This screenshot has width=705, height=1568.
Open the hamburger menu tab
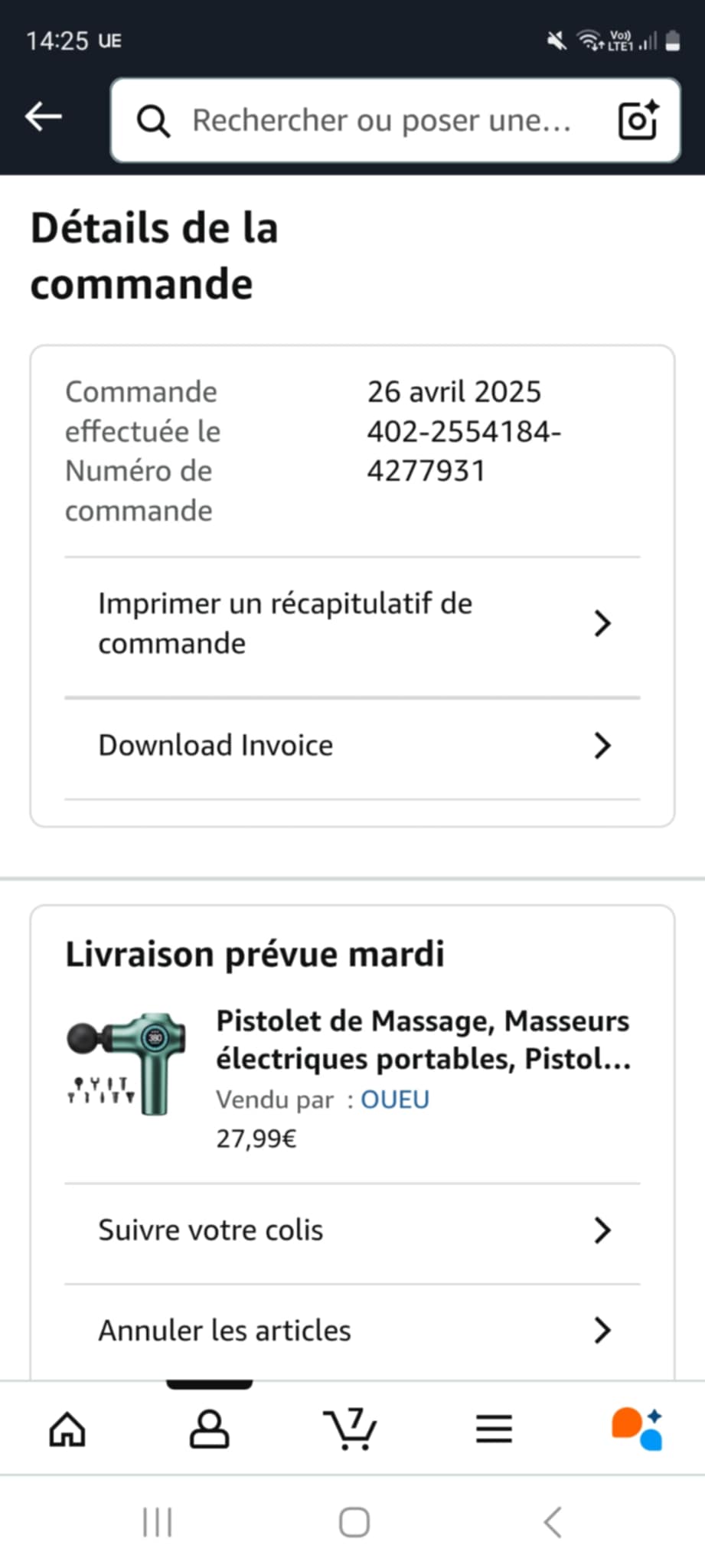494,1429
